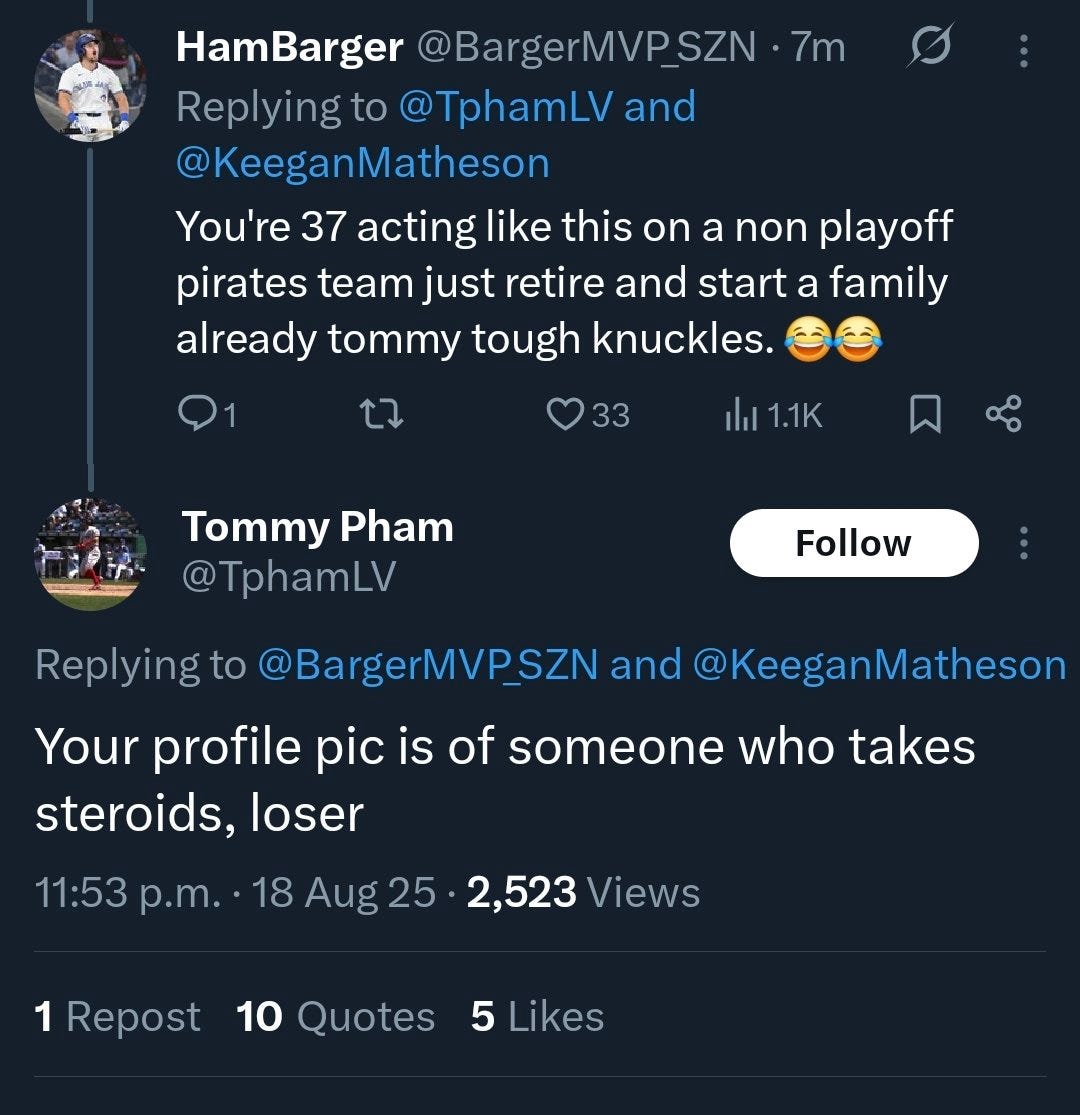Open more options beside the Follow button

click(1022, 543)
